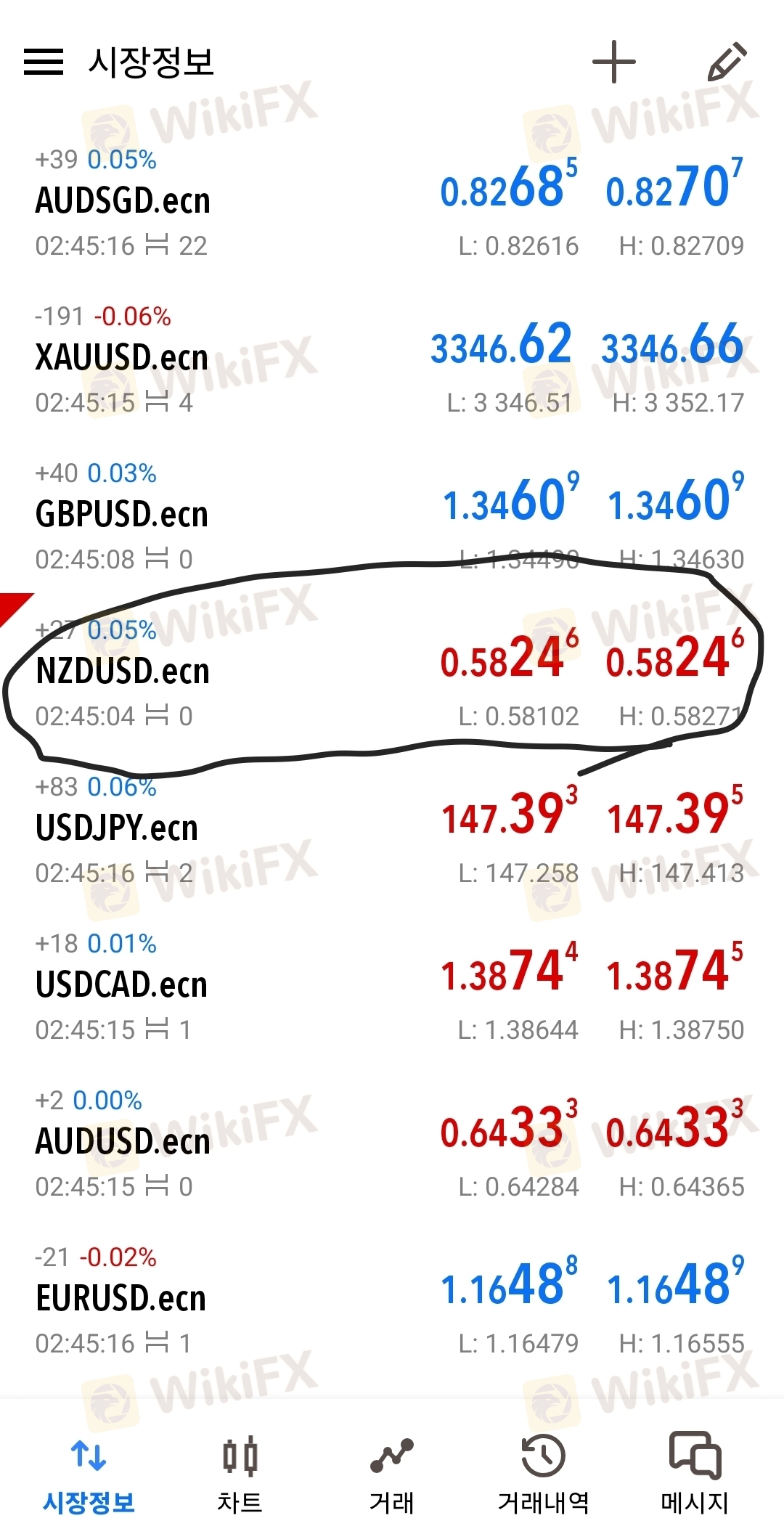The image size is (784, 1534).
Task: Open the 거래내역 history tab
Action: pyautogui.click(x=543, y=1474)
